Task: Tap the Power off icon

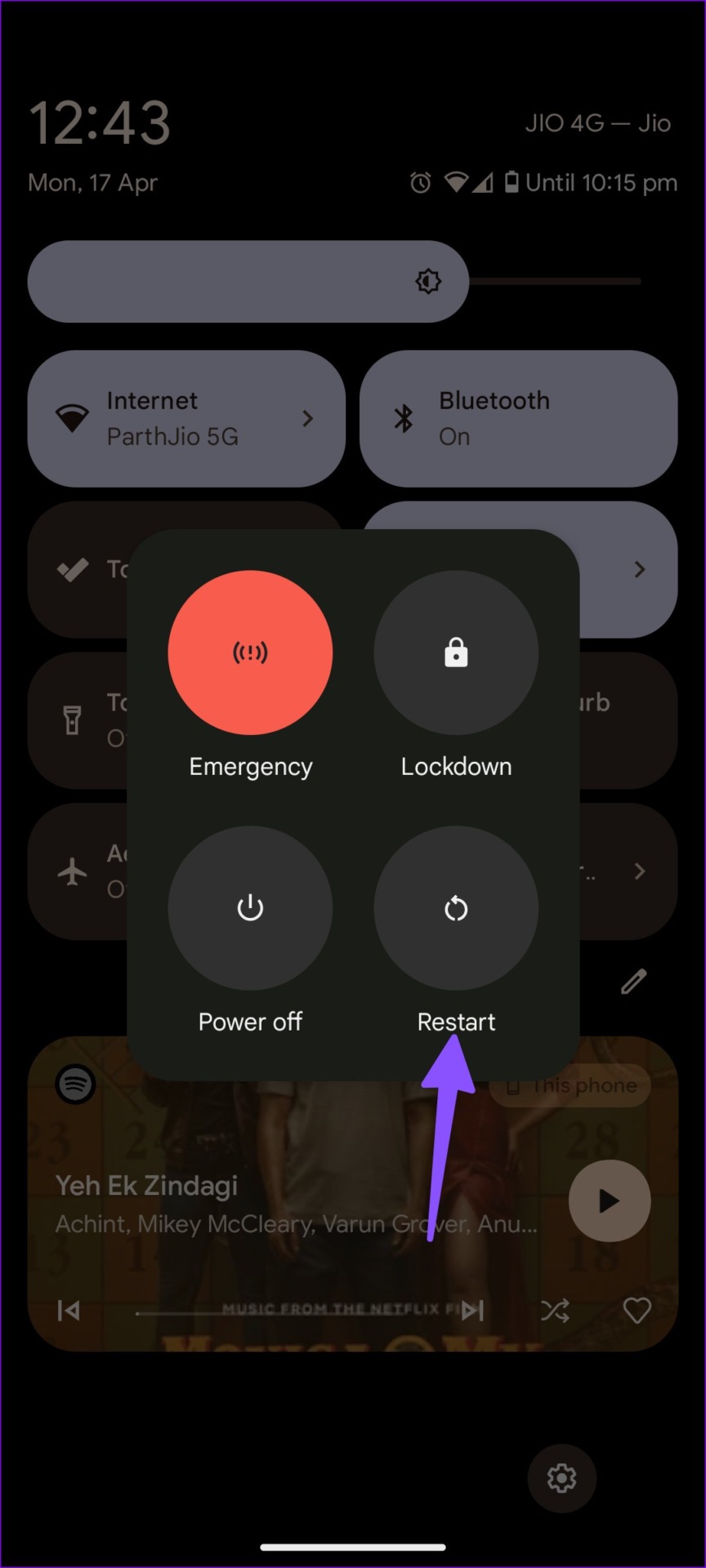Action: click(250, 906)
